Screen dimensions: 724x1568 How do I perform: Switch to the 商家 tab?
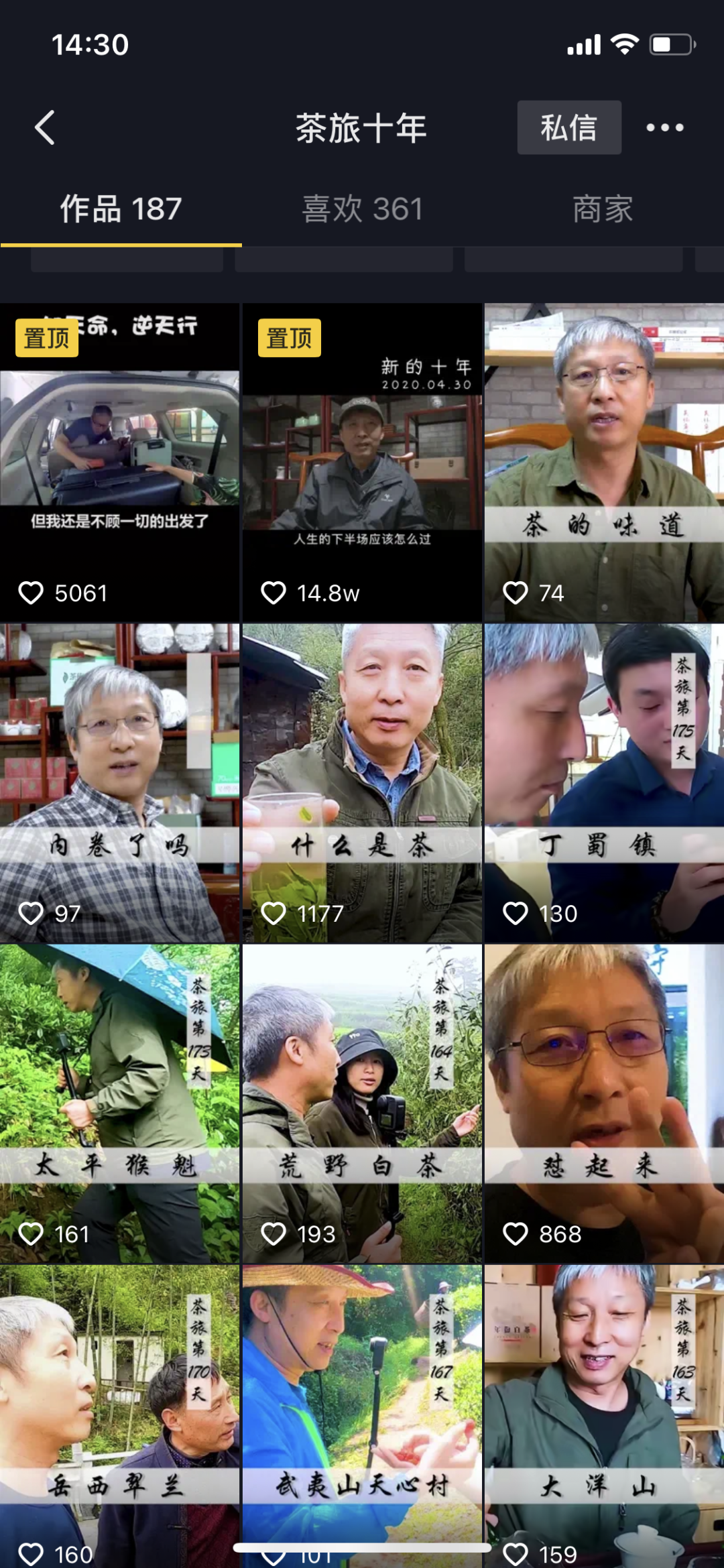coord(603,209)
